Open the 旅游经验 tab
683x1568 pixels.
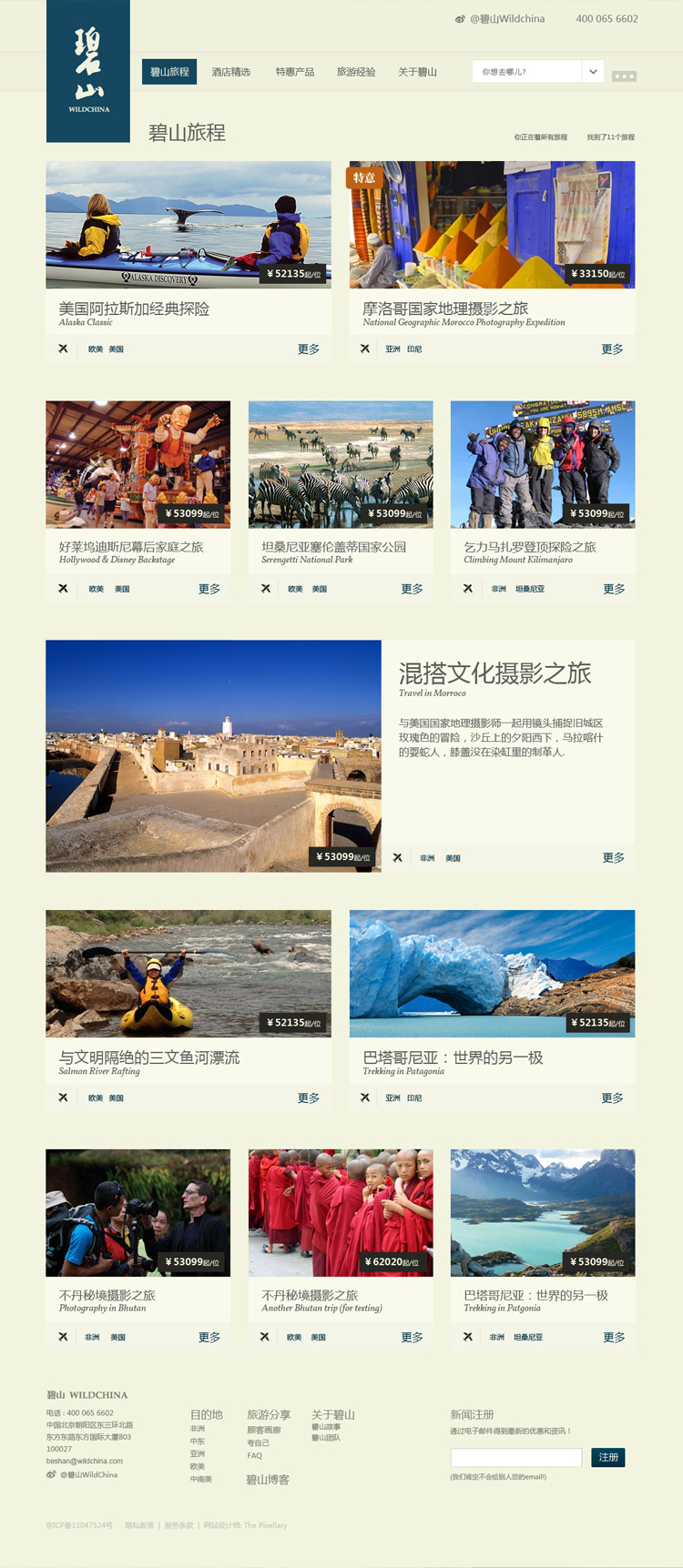[356, 72]
